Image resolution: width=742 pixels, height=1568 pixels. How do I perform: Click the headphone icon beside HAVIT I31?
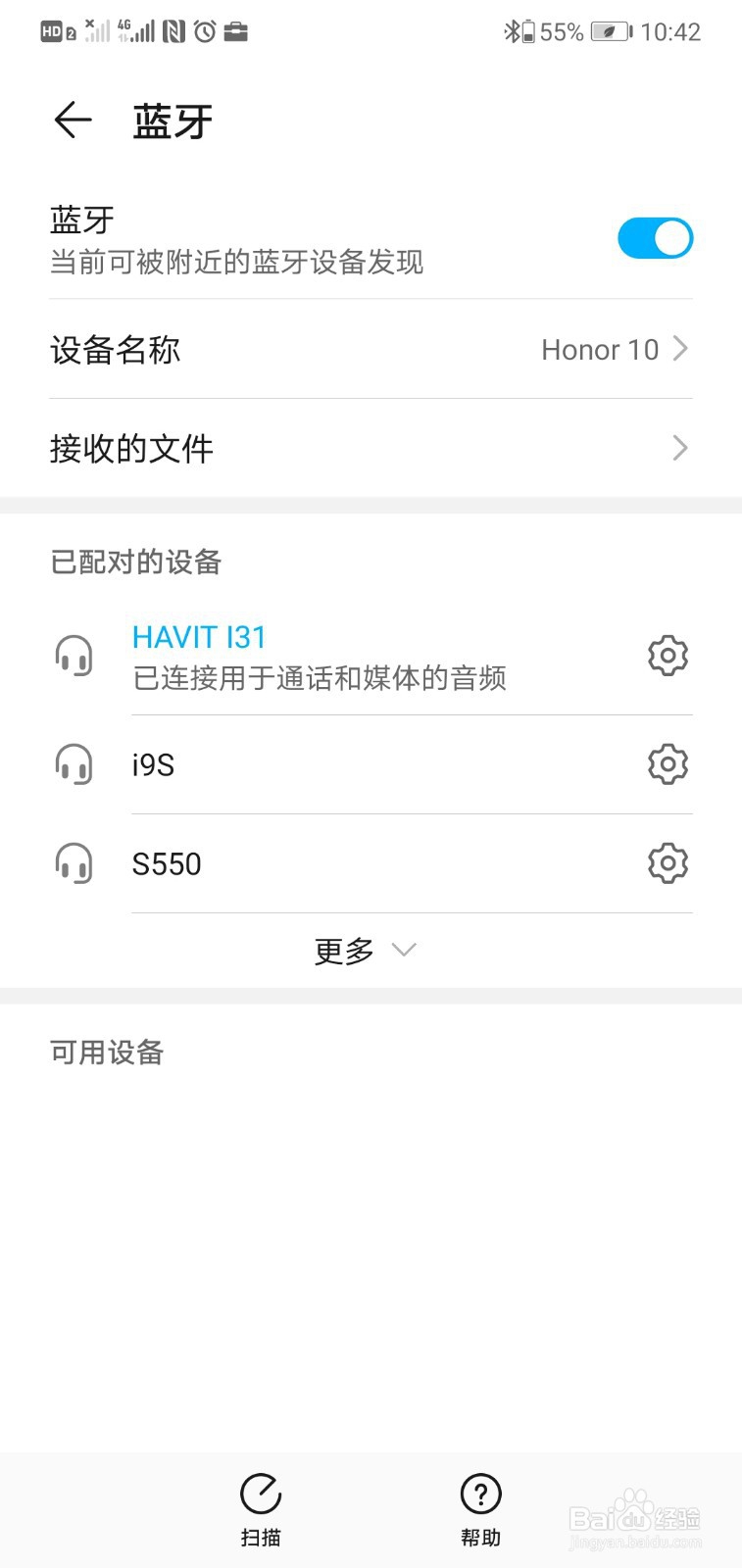point(74,656)
